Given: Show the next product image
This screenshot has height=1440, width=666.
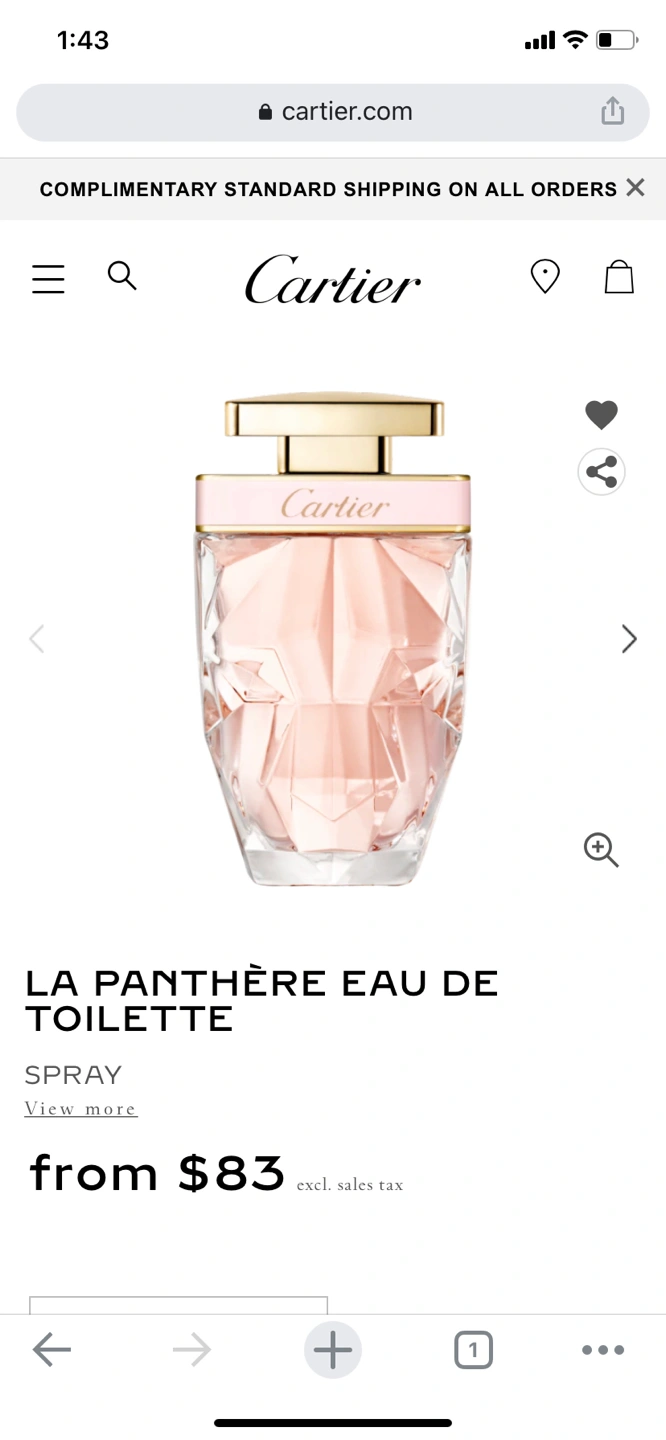Looking at the screenshot, I should pyautogui.click(x=628, y=639).
